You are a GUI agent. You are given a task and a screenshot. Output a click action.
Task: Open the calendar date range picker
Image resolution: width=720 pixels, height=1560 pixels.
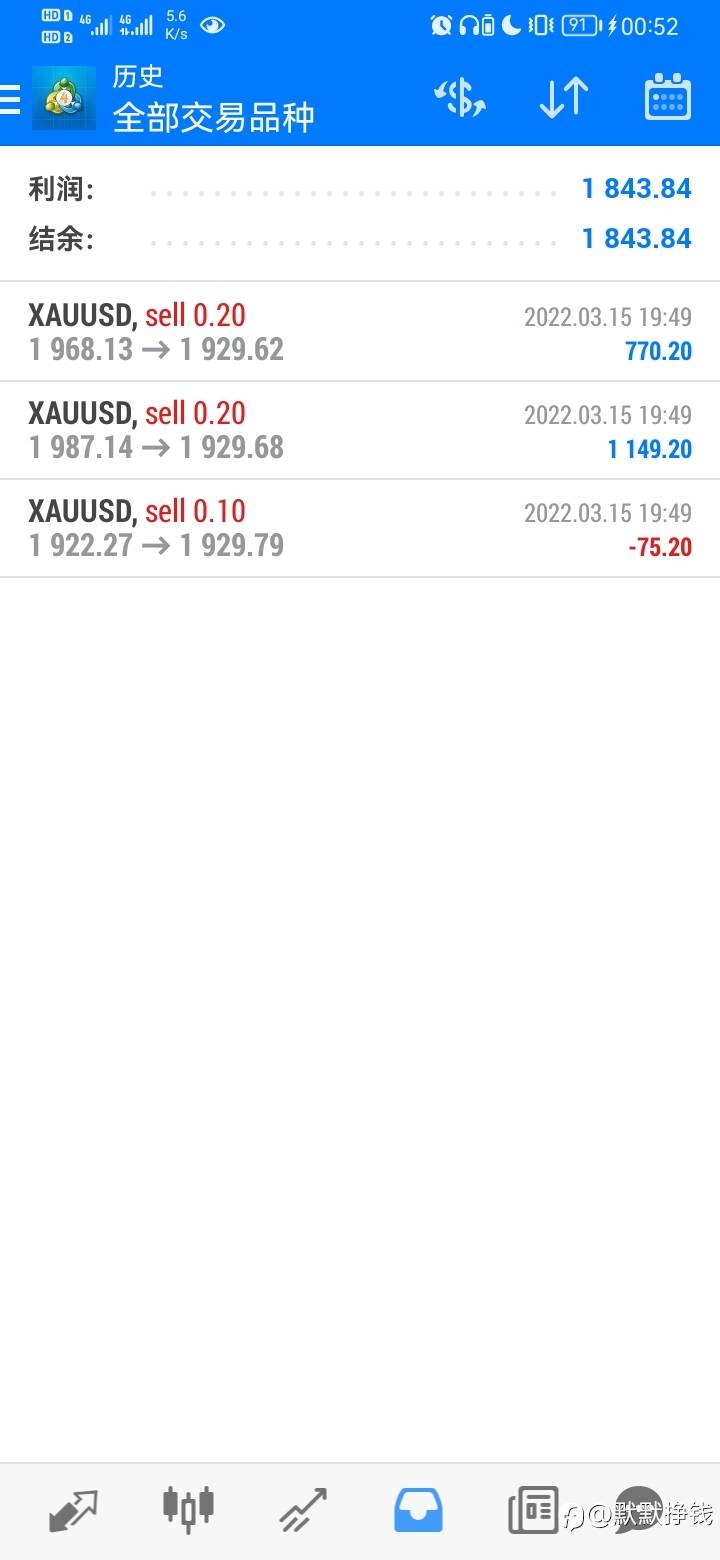(x=668, y=98)
